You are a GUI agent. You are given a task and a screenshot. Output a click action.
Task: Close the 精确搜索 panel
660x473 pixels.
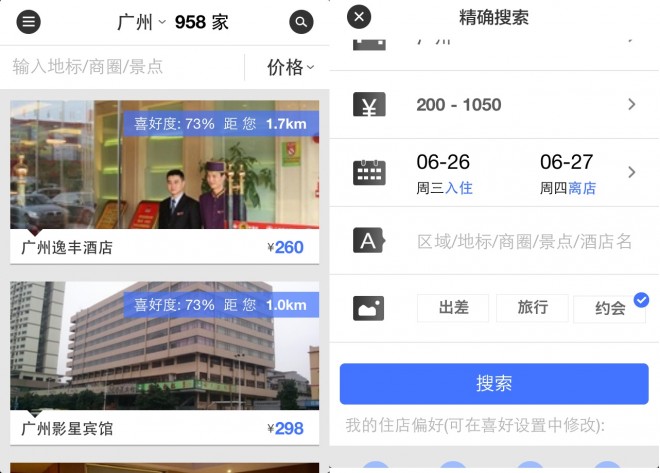tap(359, 17)
